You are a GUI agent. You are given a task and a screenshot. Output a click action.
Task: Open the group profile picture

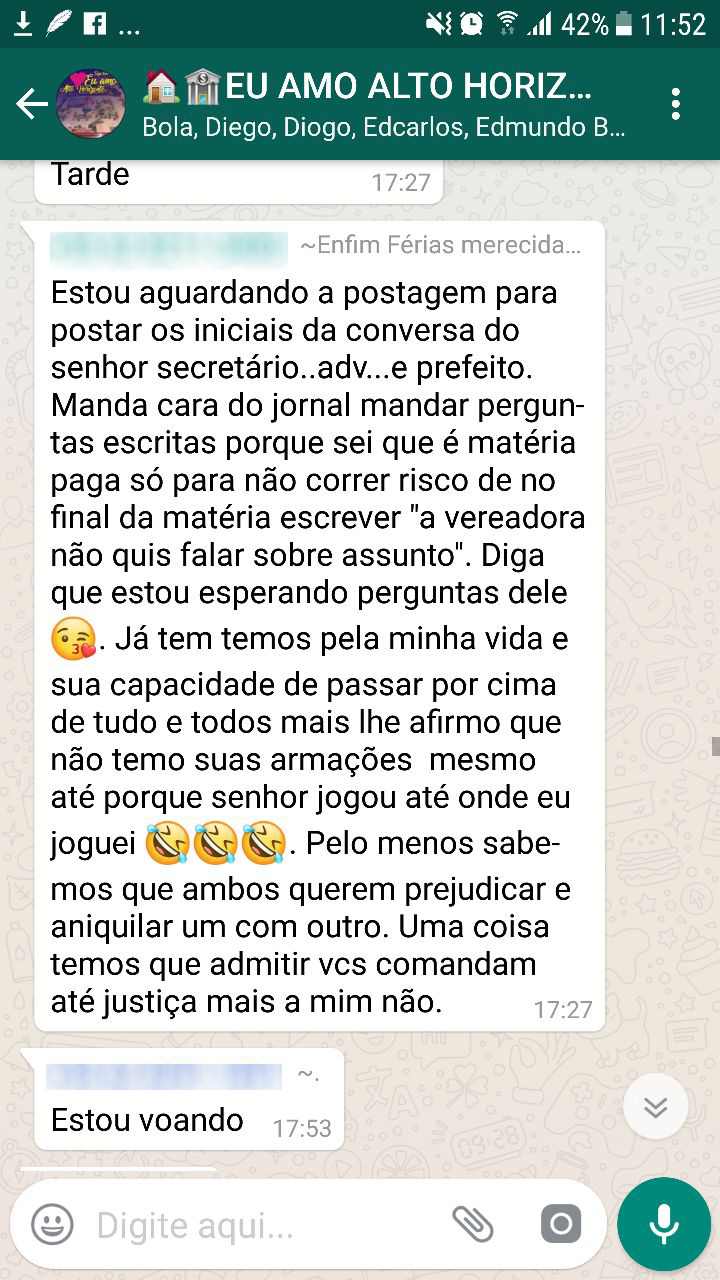coord(91,104)
